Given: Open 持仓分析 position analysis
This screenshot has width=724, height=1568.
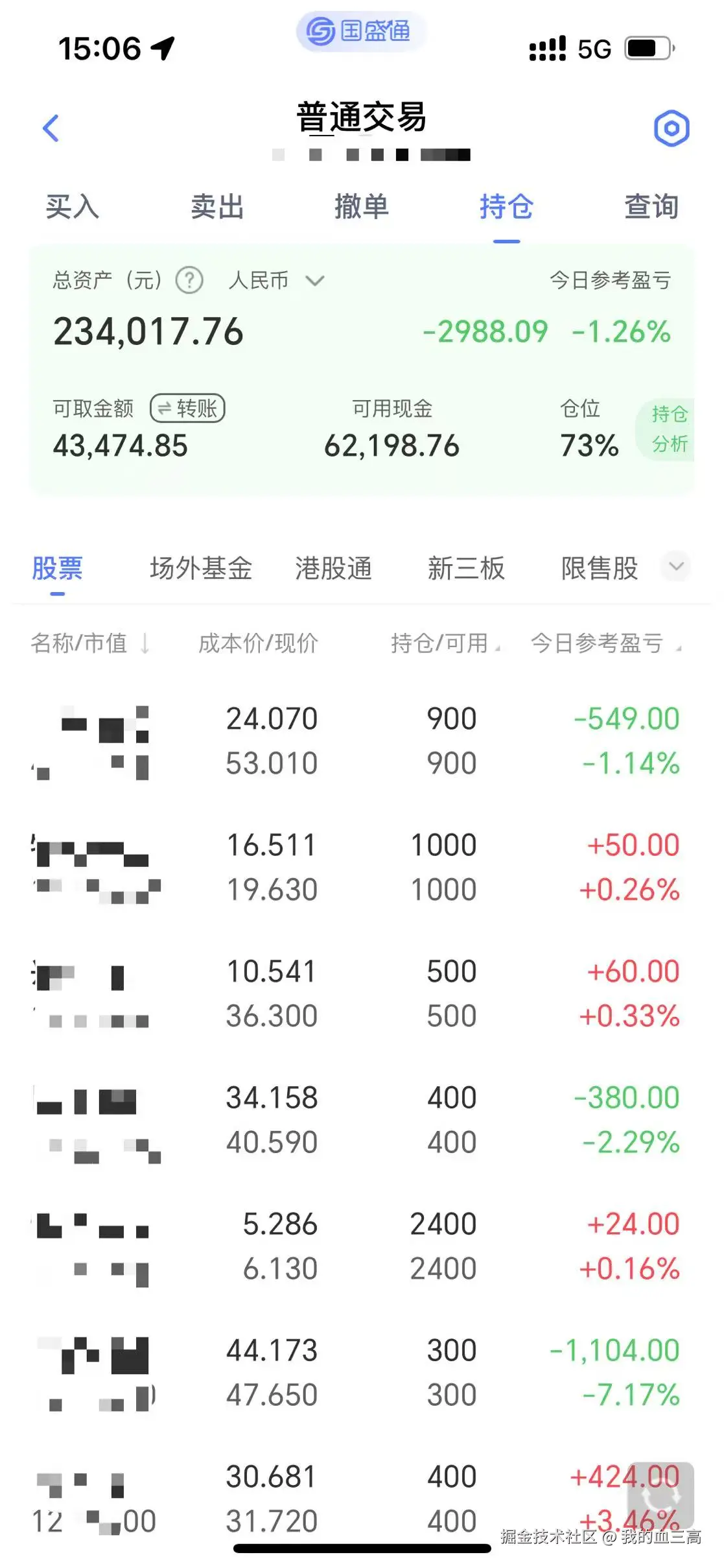Looking at the screenshot, I should [x=669, y=429].
